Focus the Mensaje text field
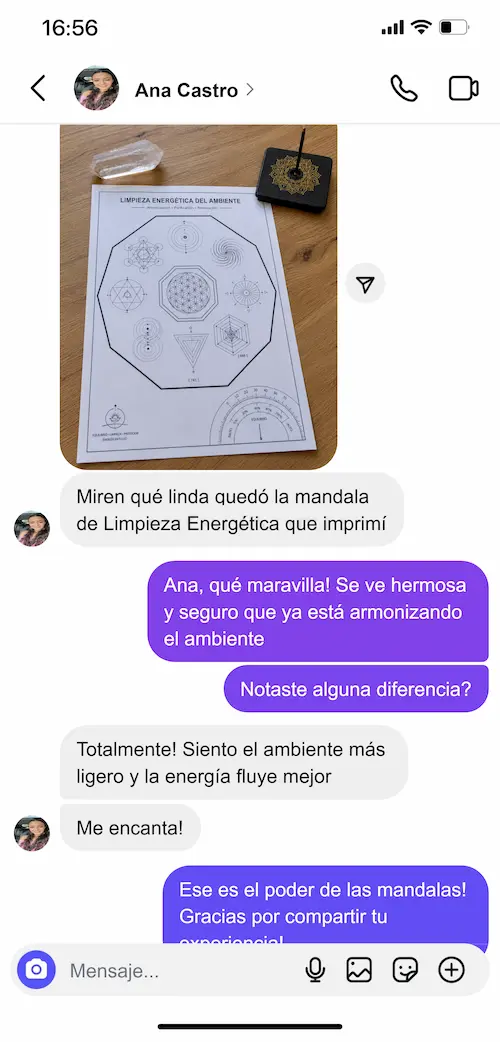The width and height of the screenshot is (500, 1042). tap(180, 971)
